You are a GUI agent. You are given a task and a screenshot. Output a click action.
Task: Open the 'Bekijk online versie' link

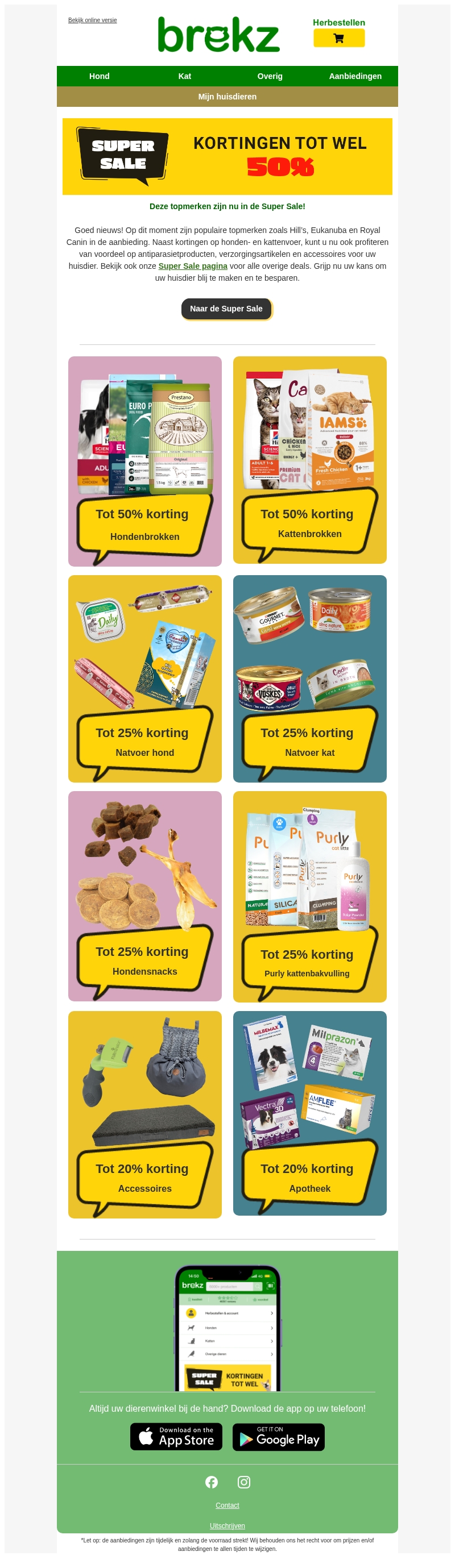tap(93, 20)
